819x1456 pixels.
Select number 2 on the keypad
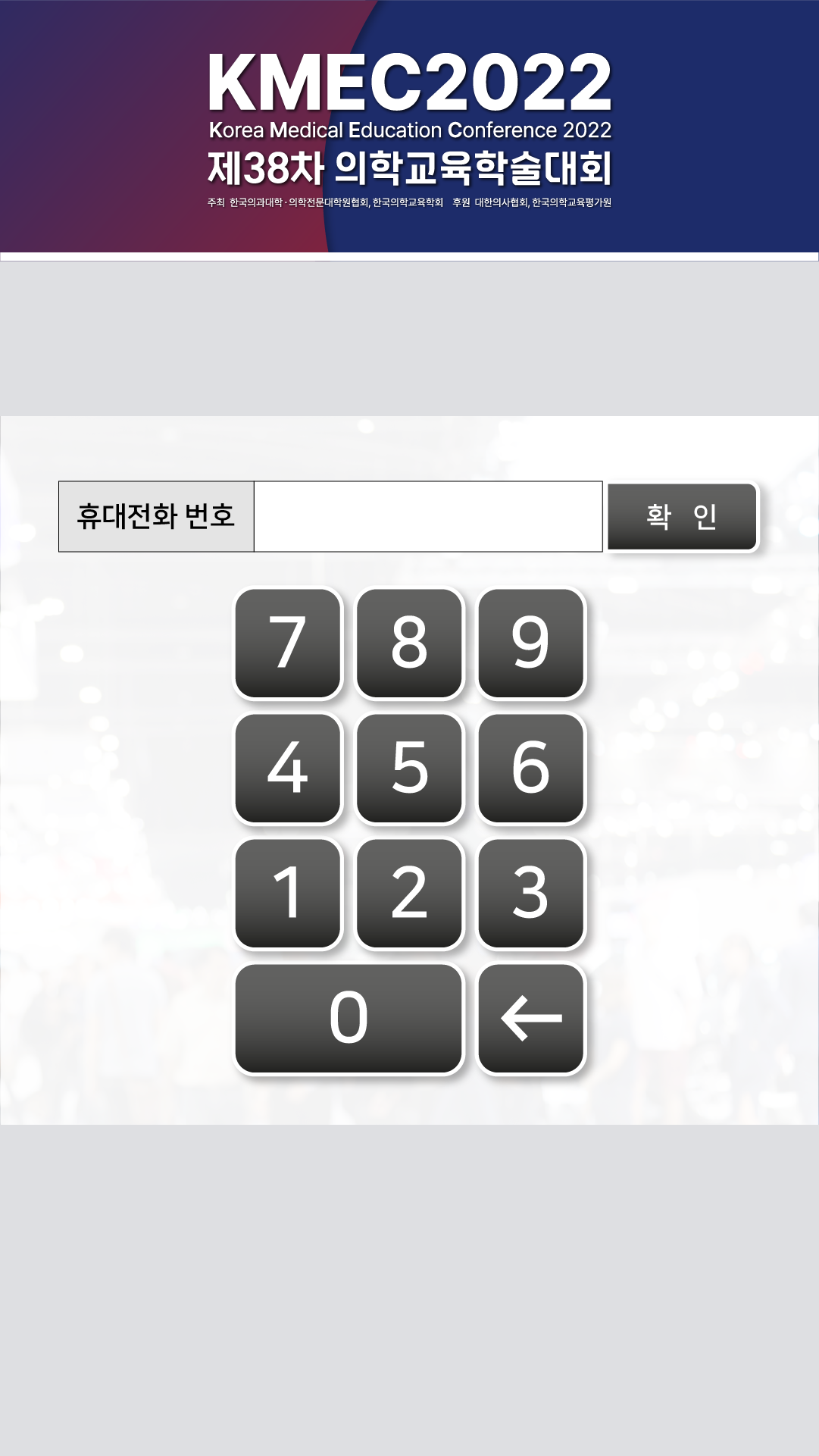tap(409, 893)
